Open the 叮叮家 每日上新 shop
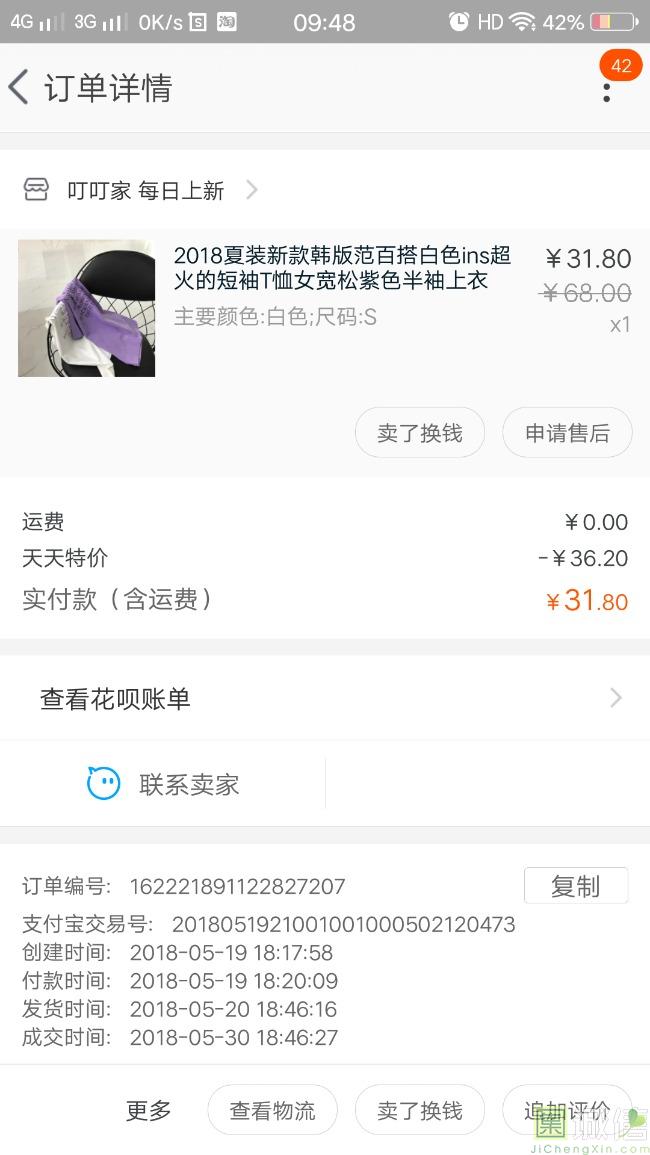Image resolution: width=650 pixels, height=1155 pixels. pyautogui.click(x=140, y=191)
